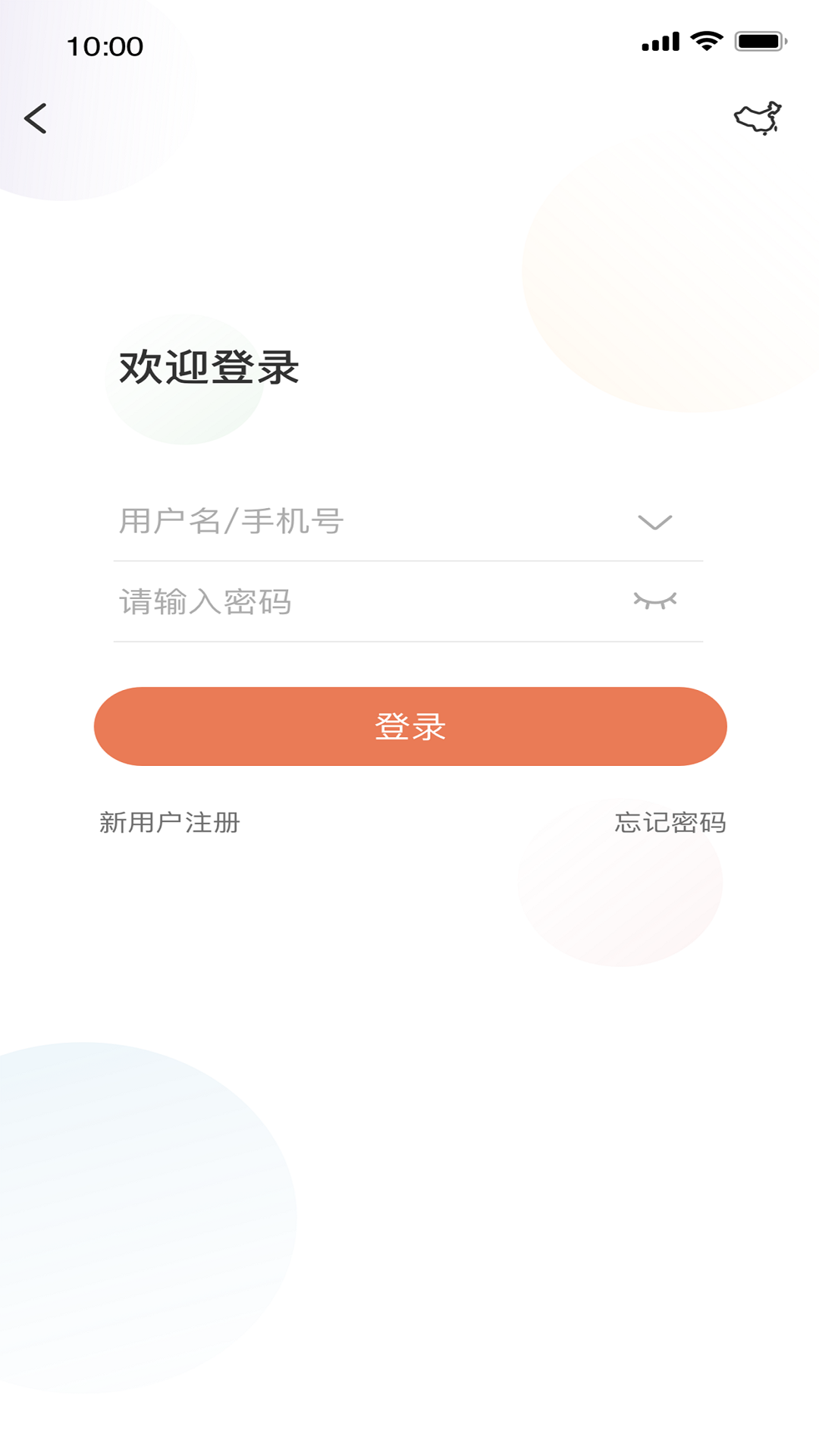
Task: Click the battery indicator in the status bar
Action: pyautogui.click(x=758, y=42)
